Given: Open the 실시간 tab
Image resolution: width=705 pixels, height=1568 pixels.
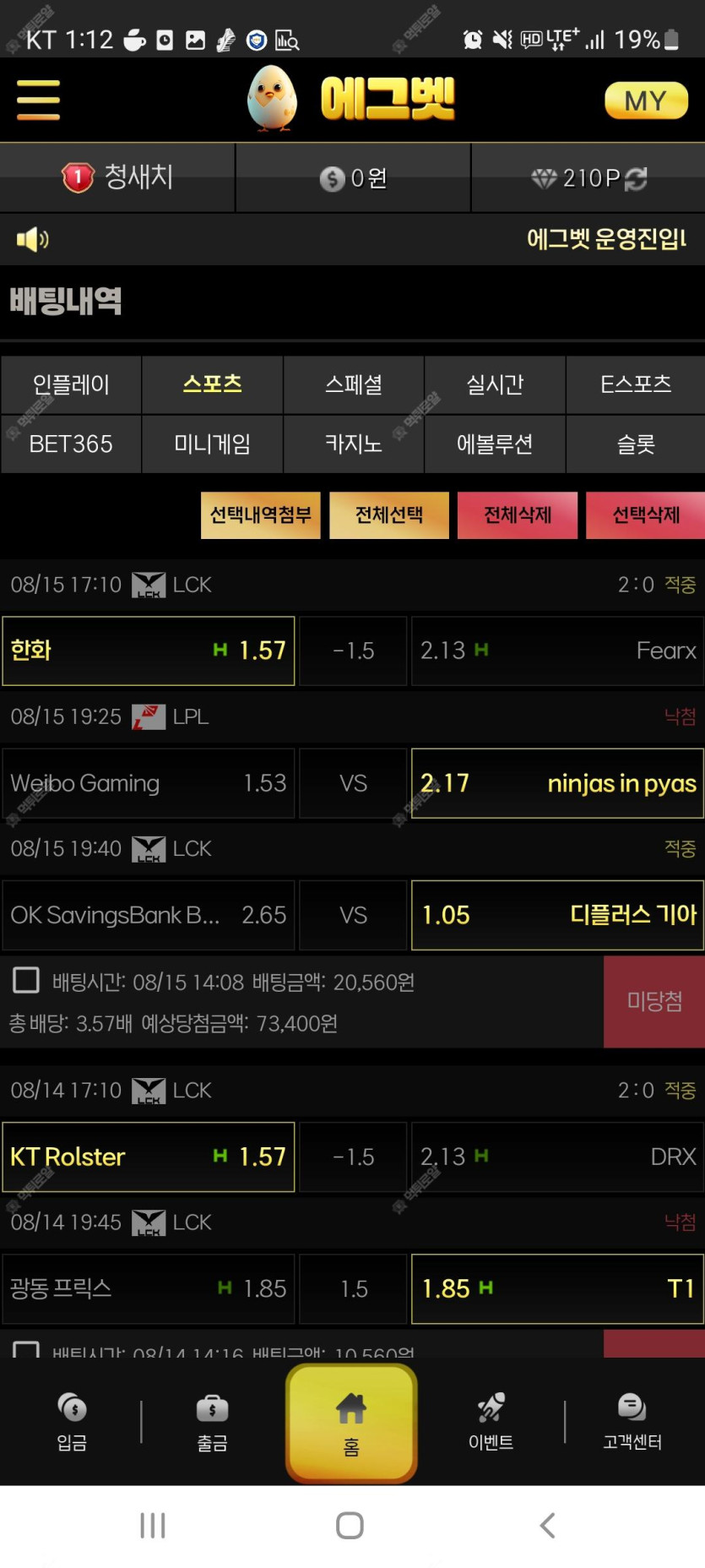Looking at the screenshot, I should coord(495,384).
